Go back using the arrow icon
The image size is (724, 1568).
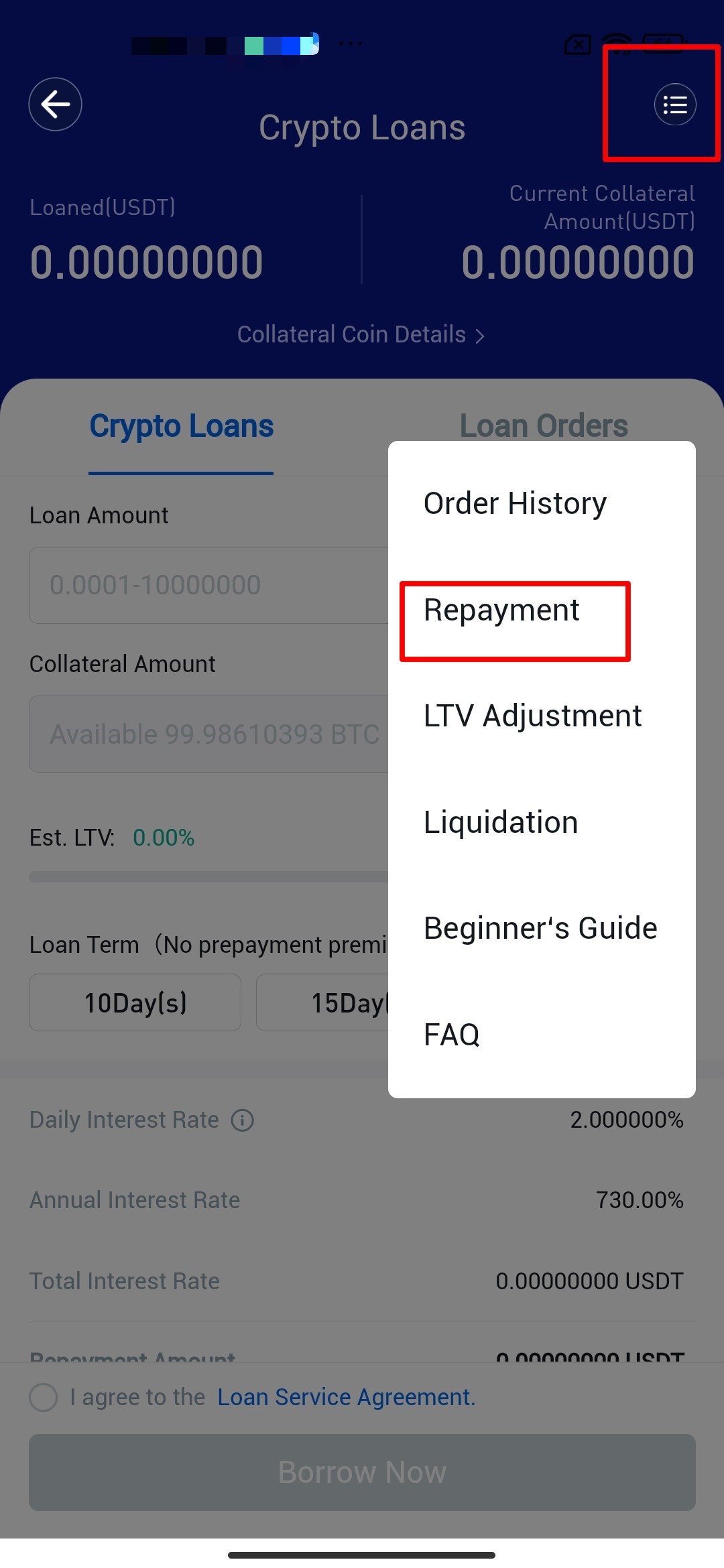coord(55,104)
